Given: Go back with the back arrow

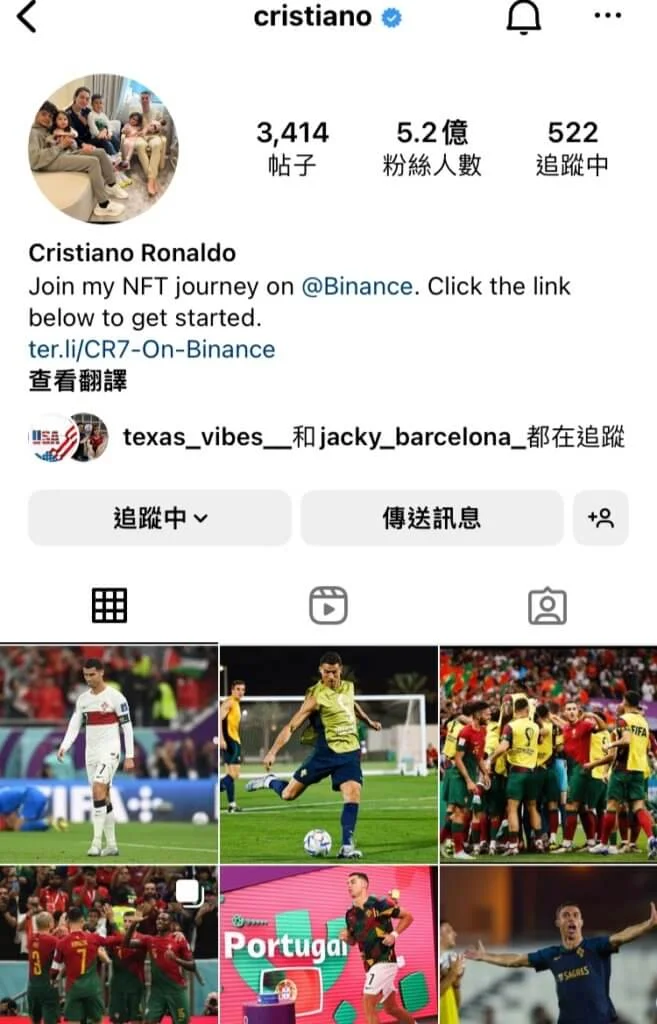Looking at the screenshot, I should pos(27,17).
